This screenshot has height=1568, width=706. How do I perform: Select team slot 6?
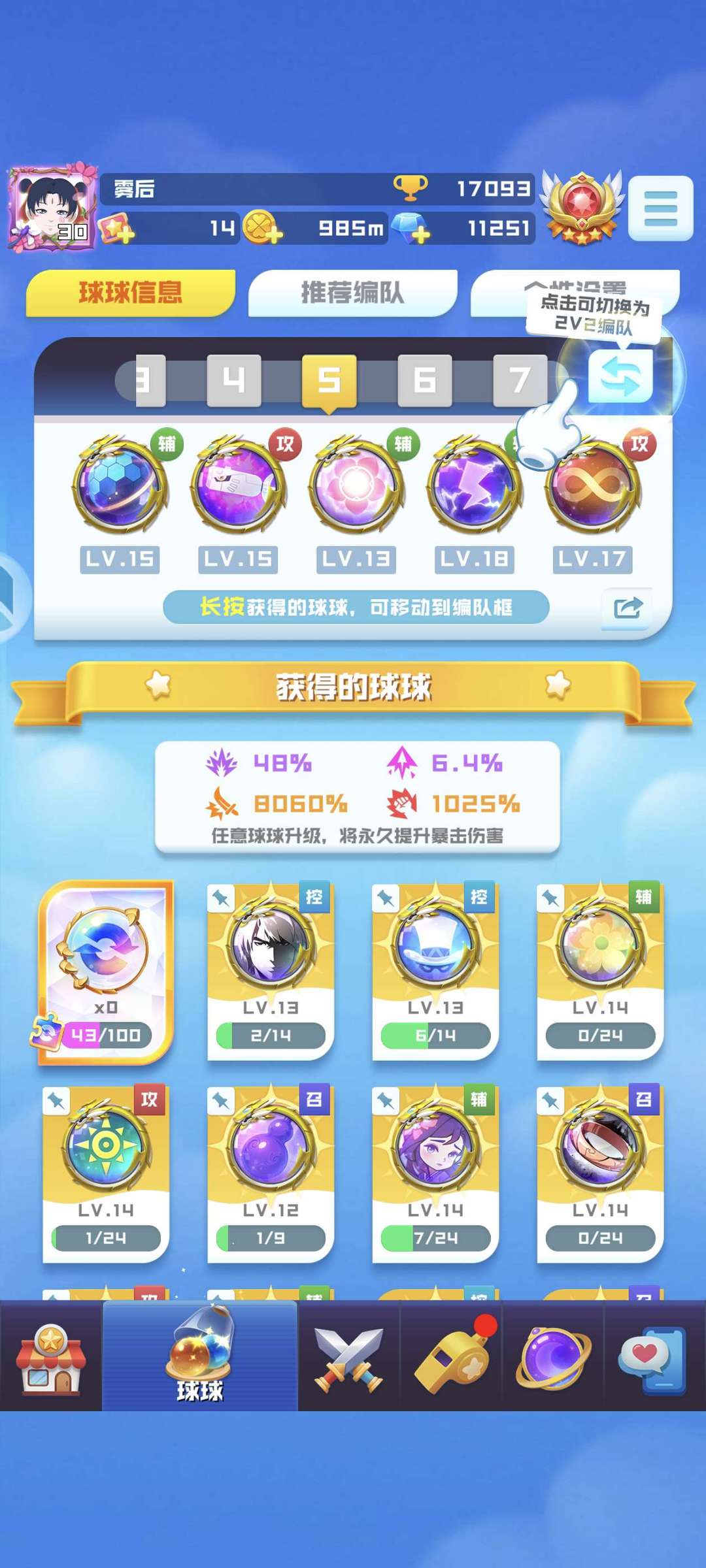[x=424, y=380]
